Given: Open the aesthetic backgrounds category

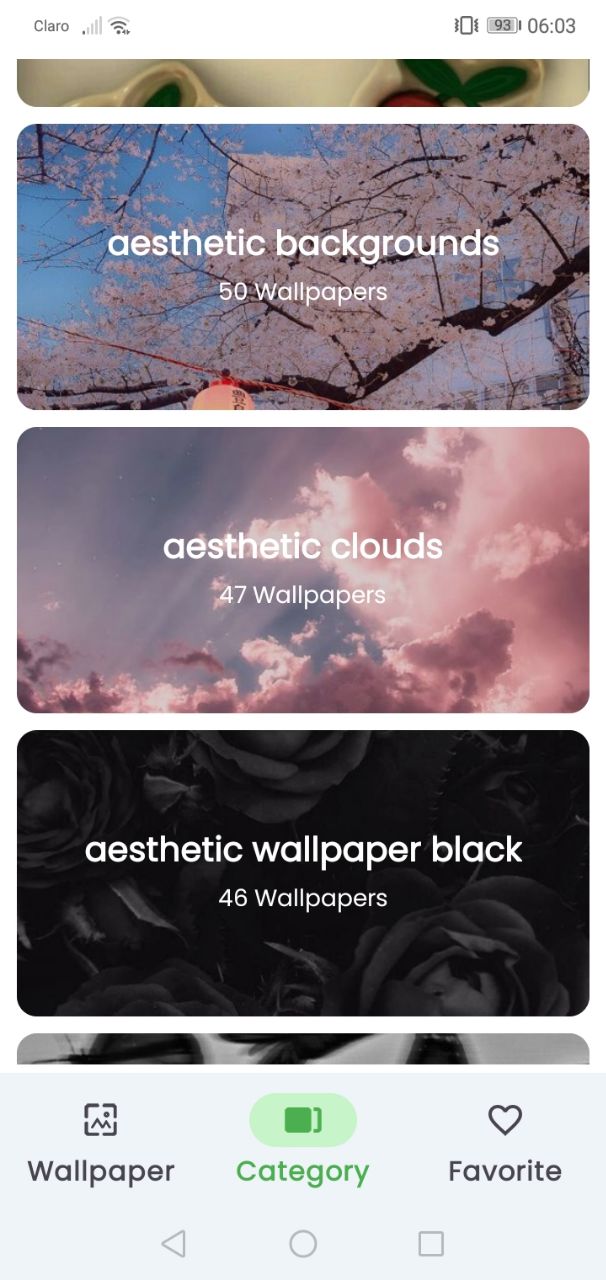Looking at the screenshot, I should click(x=303, y=267).
